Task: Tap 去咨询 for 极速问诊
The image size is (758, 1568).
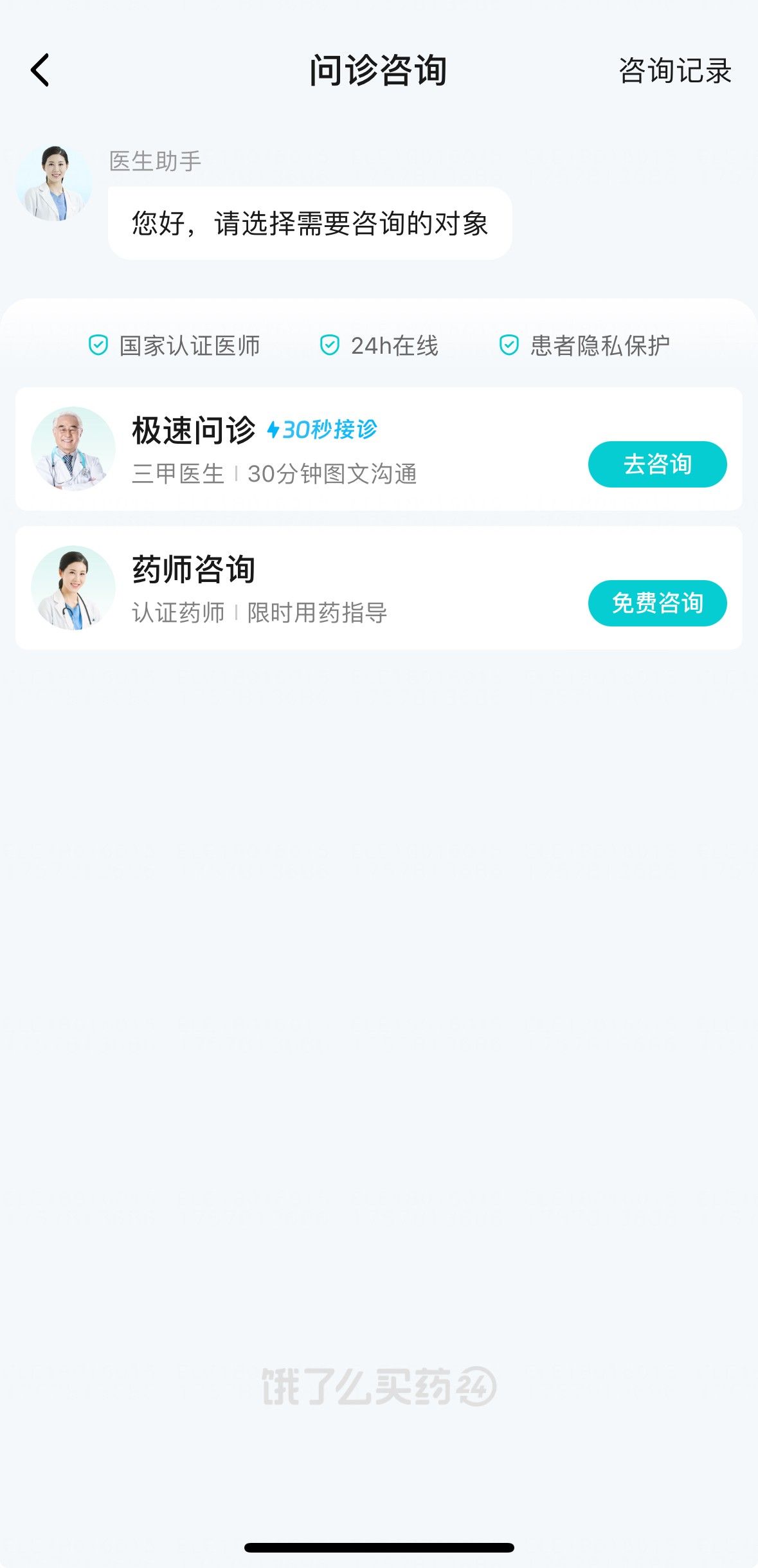Action: (x=657, y=464)
